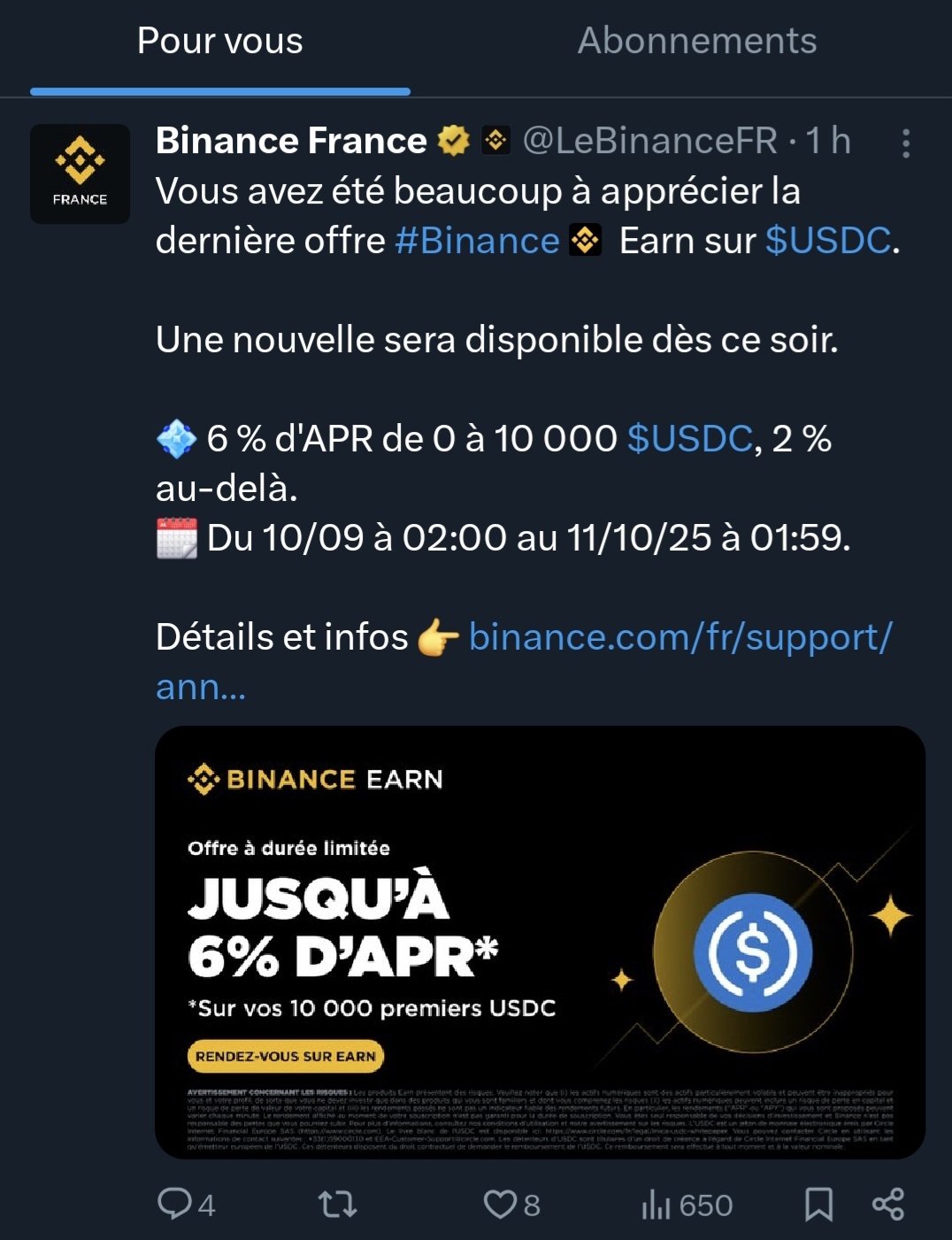This screenshot has height=1240, width=952.
Task: Switch to the Abonnements tab
Action: pyautogui.click(x=696, y=42)
